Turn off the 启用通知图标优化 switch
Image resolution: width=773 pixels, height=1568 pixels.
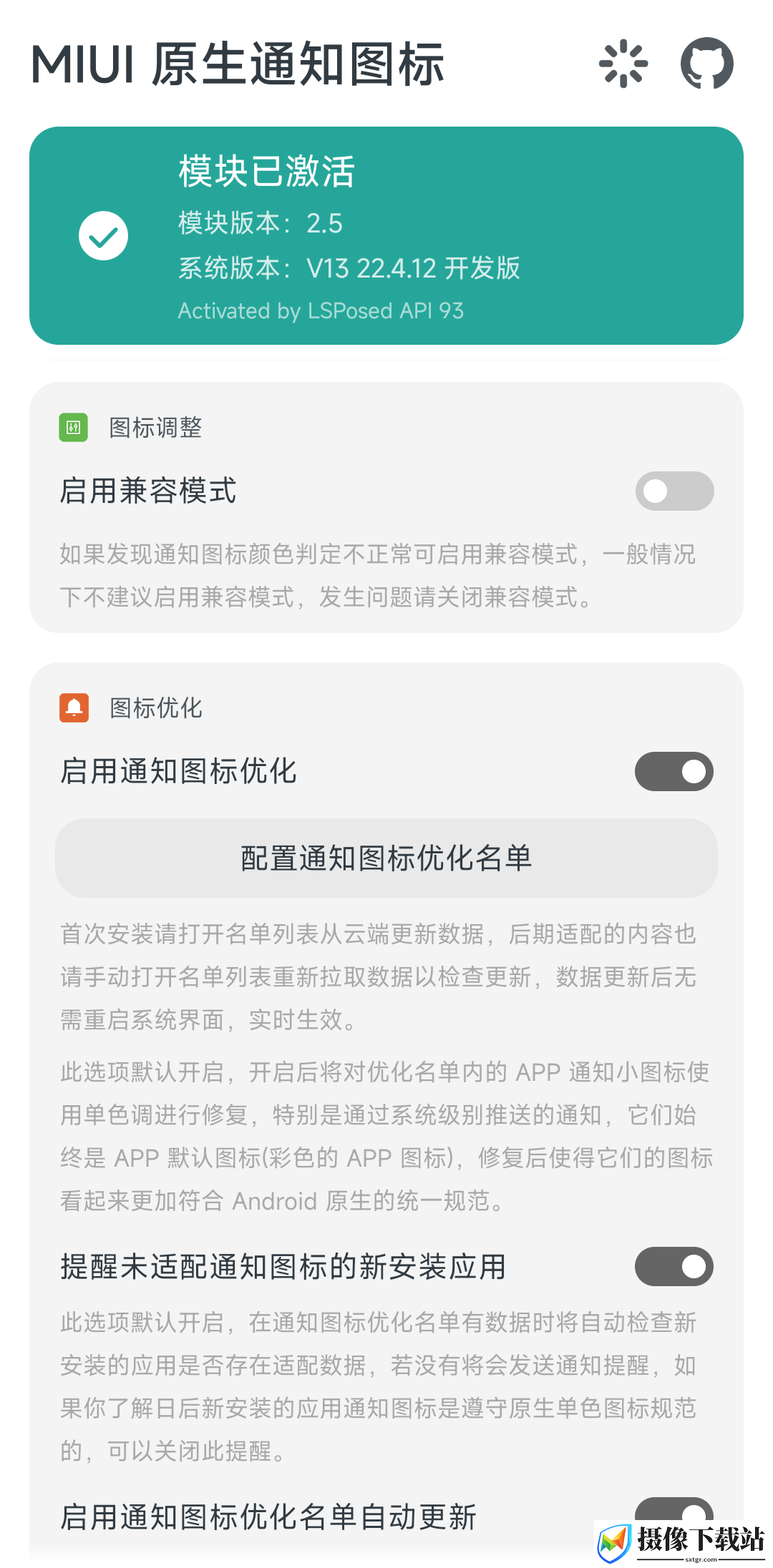674,772
